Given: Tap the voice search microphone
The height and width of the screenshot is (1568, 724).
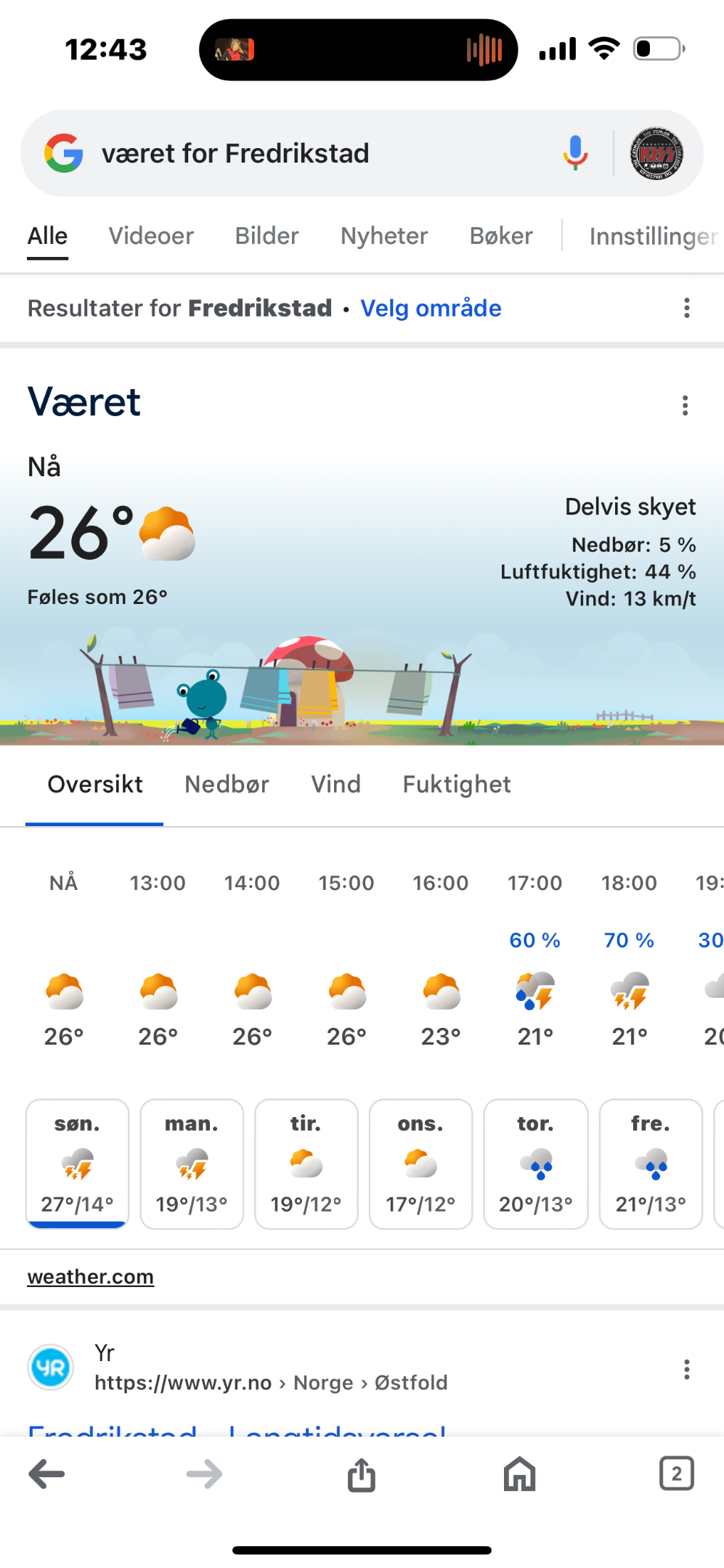Looking at the screenshot, I should pos(575,153).
